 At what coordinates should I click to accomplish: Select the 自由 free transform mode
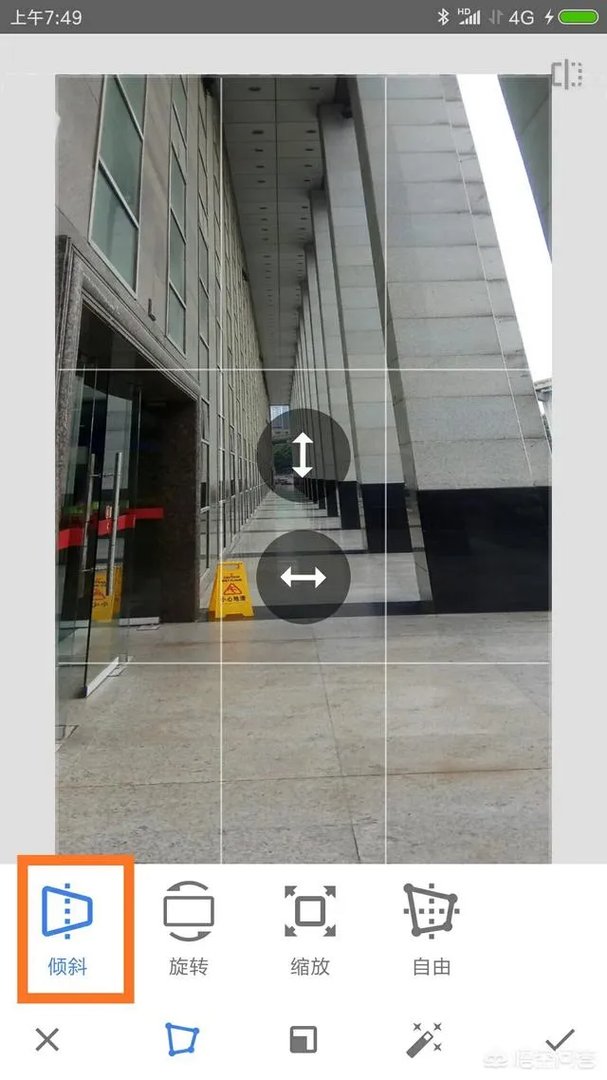coord(431,927)
